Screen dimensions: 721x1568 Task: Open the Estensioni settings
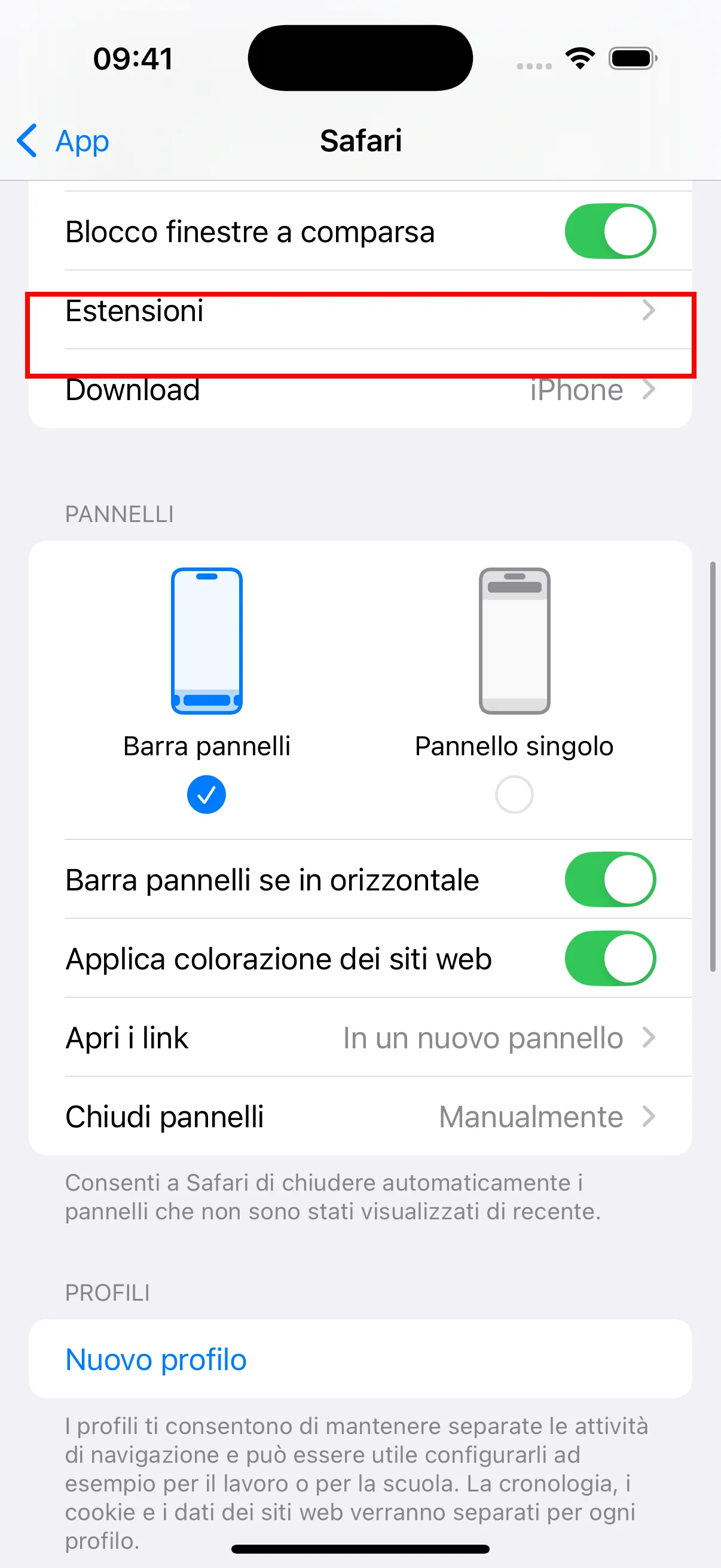[359, 312]
